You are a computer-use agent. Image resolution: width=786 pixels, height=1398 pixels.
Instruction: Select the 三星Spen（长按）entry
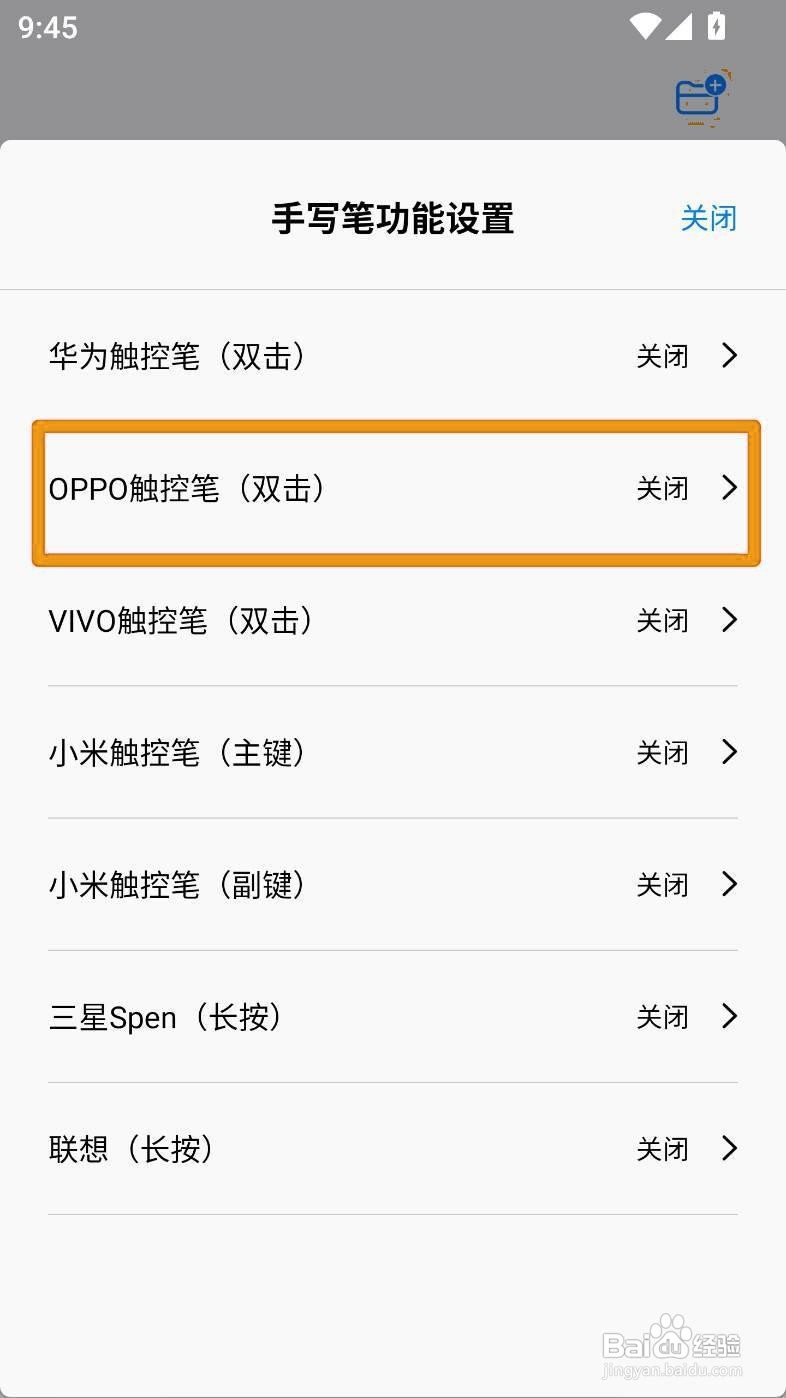coord(165,1017)
